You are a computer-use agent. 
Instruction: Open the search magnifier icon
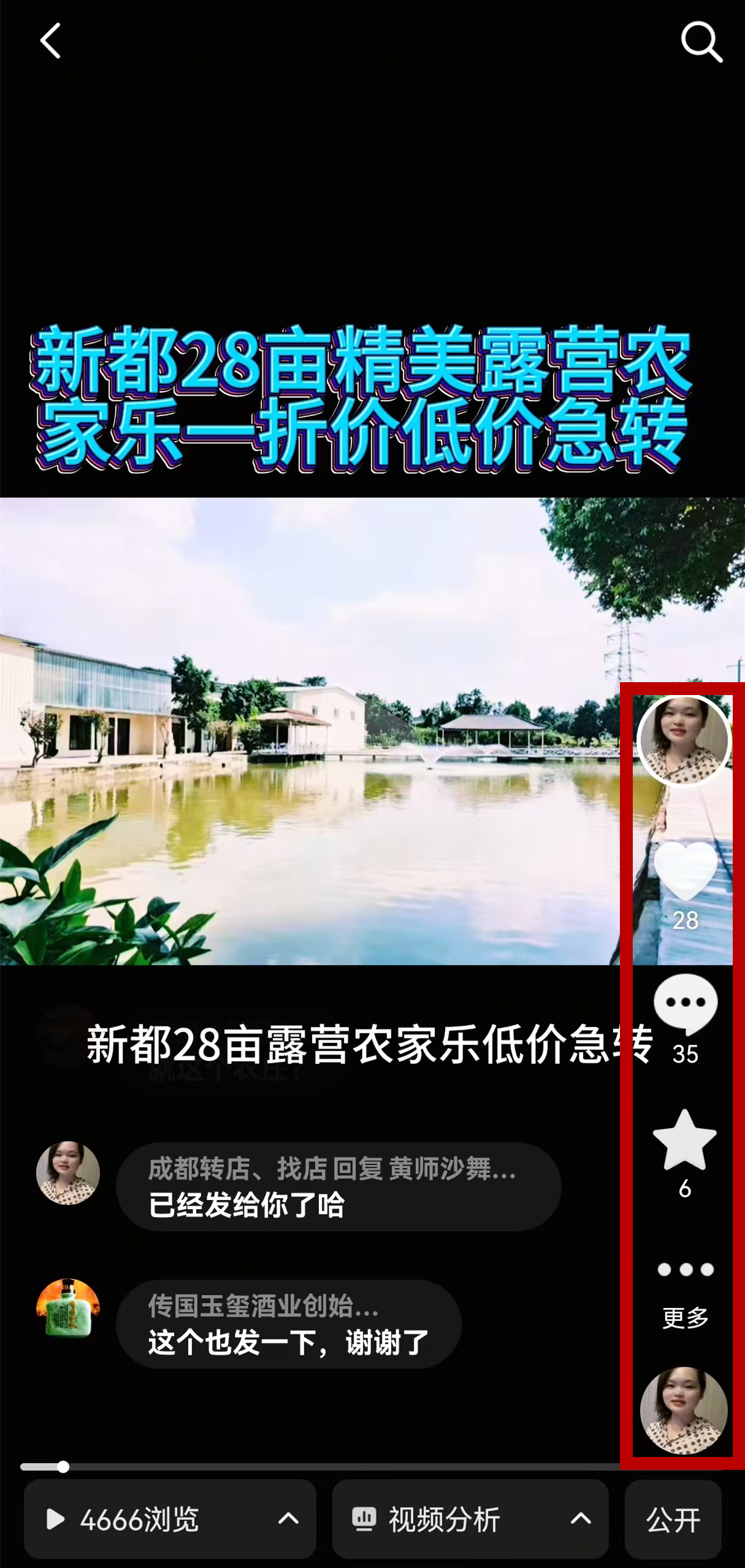point(701,42)
